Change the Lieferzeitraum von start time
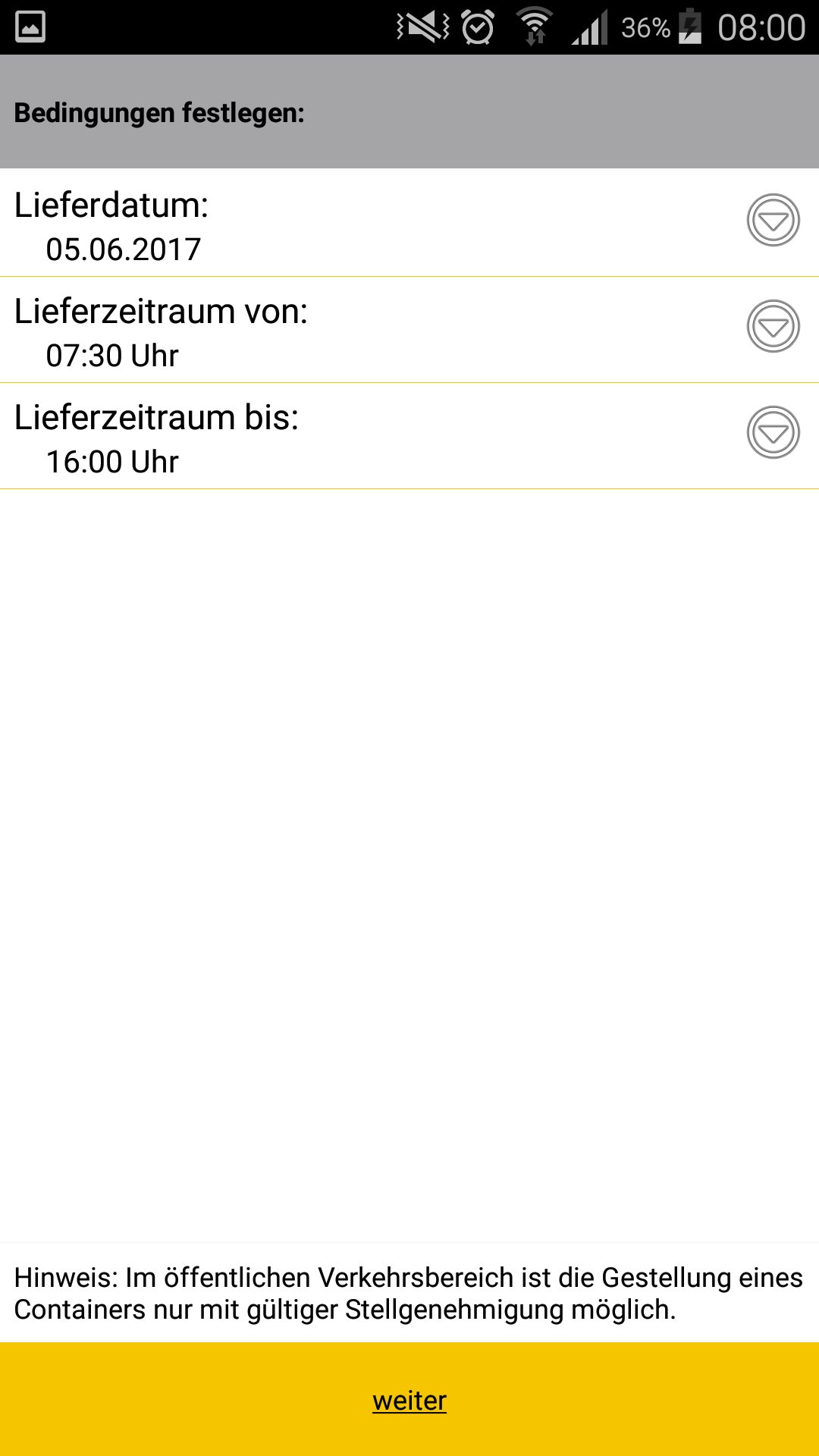The height and width of the screenshot is (1456, 819). [x=773, y=326]
